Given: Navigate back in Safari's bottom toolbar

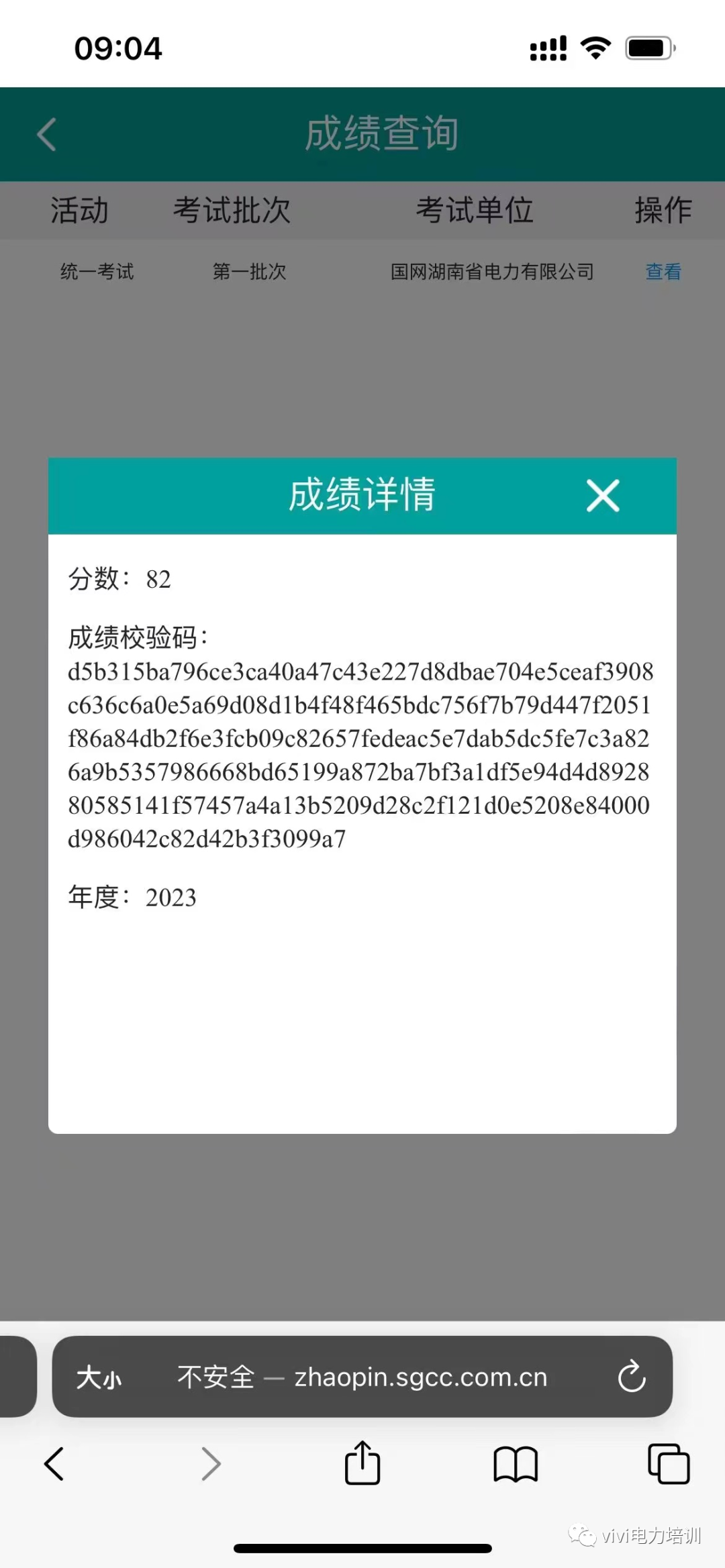Looking at the screenshot, I should 54,1463.
